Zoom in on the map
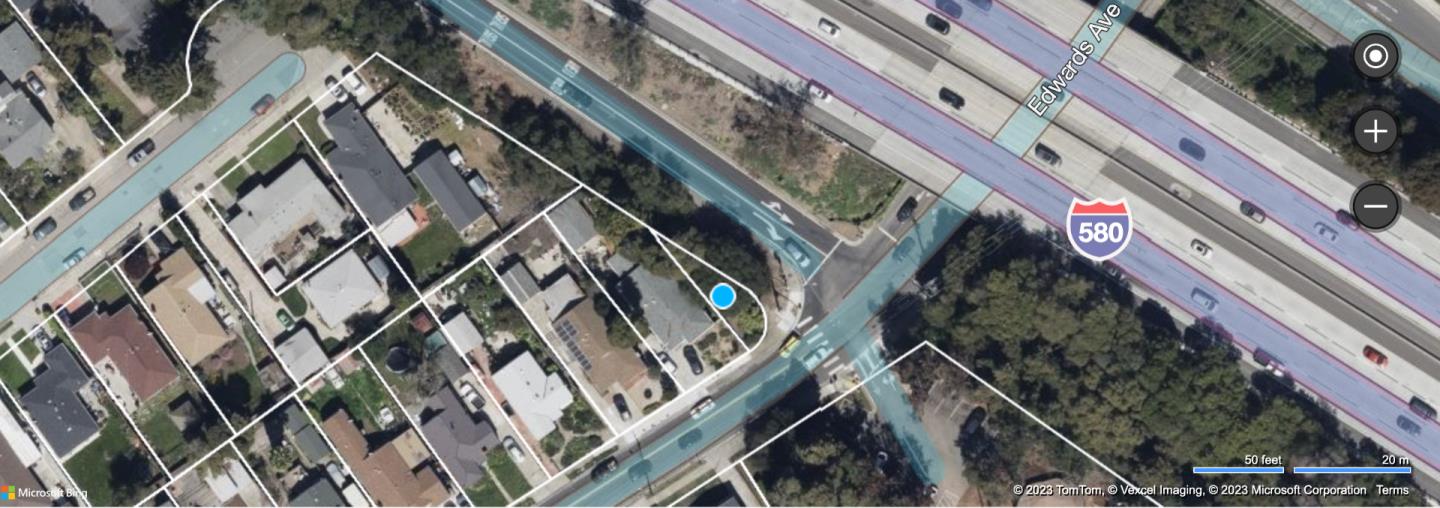Viewport: 1440px width, 508px height. pos(1375,131)
